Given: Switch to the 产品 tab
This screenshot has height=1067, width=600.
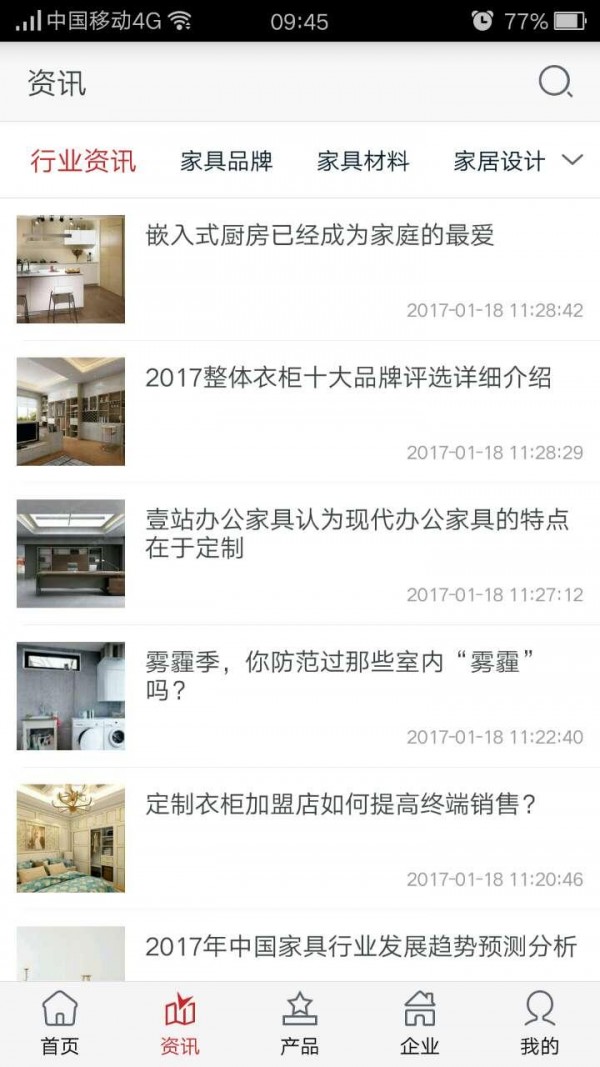Looking at the screenshot, I should point(299,1022).
